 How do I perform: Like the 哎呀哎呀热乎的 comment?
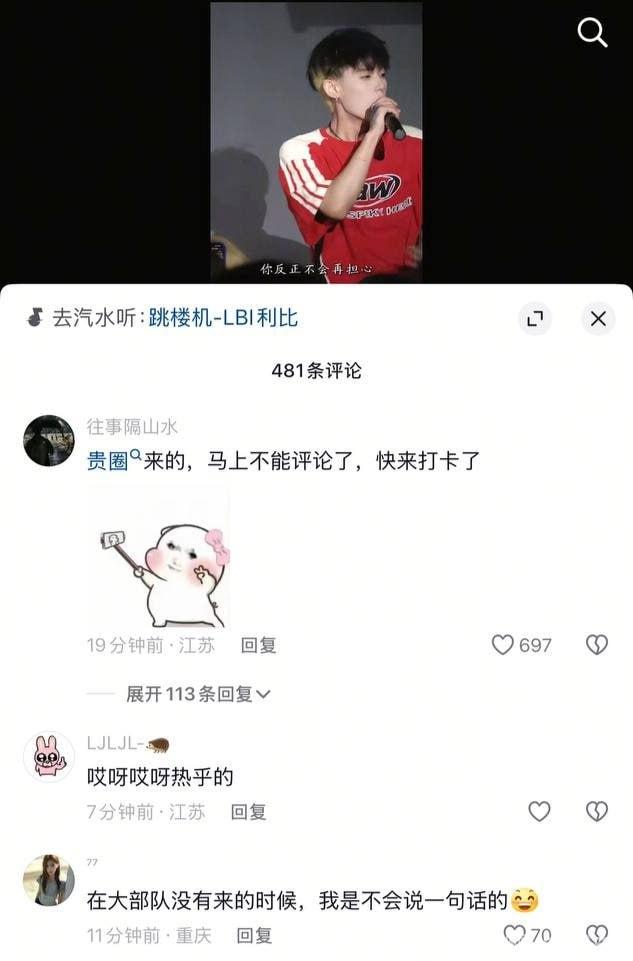pos(539,811)
